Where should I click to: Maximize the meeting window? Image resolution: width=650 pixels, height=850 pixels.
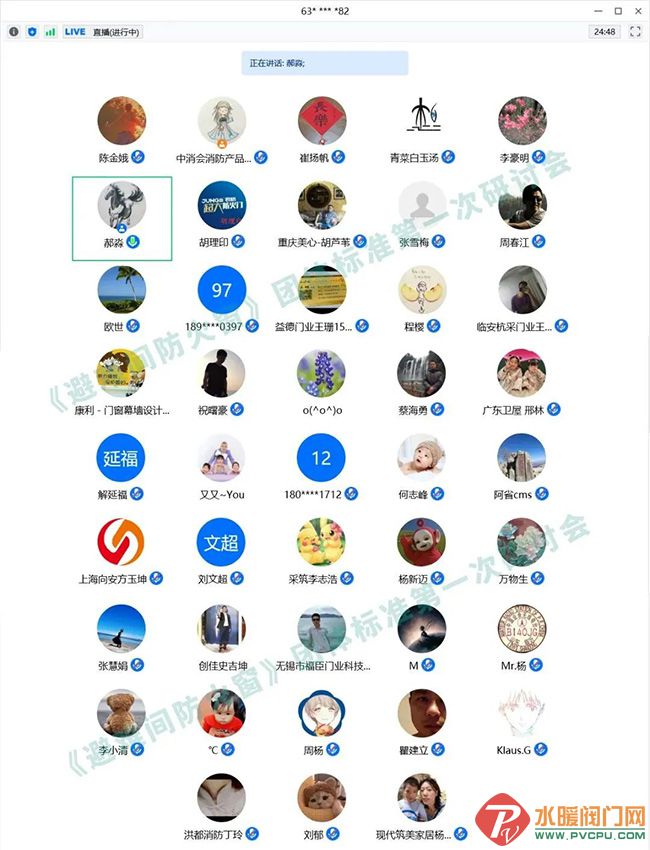point(618,11)
